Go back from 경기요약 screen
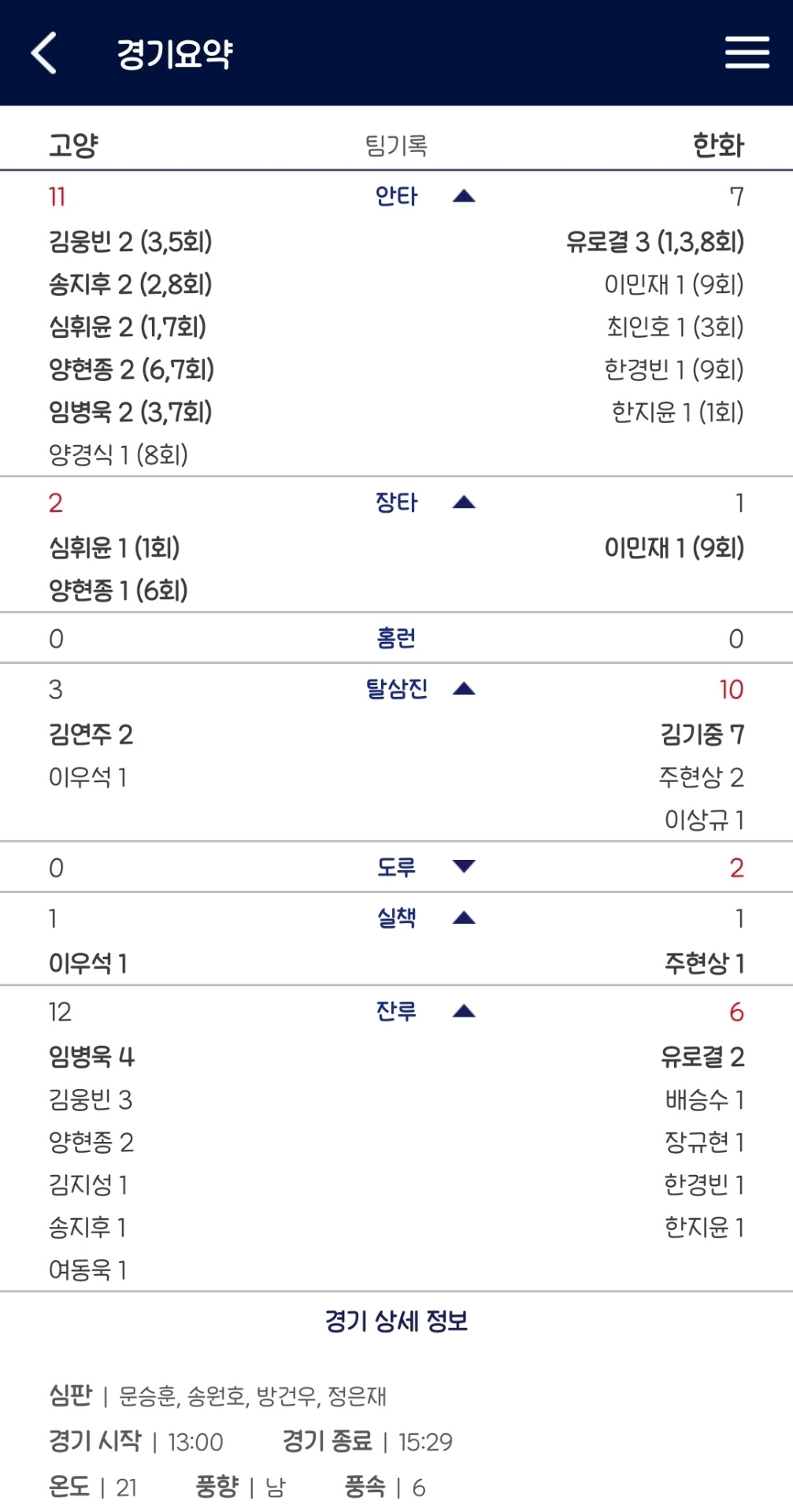 pyautogui.click(x=44, y=53)
